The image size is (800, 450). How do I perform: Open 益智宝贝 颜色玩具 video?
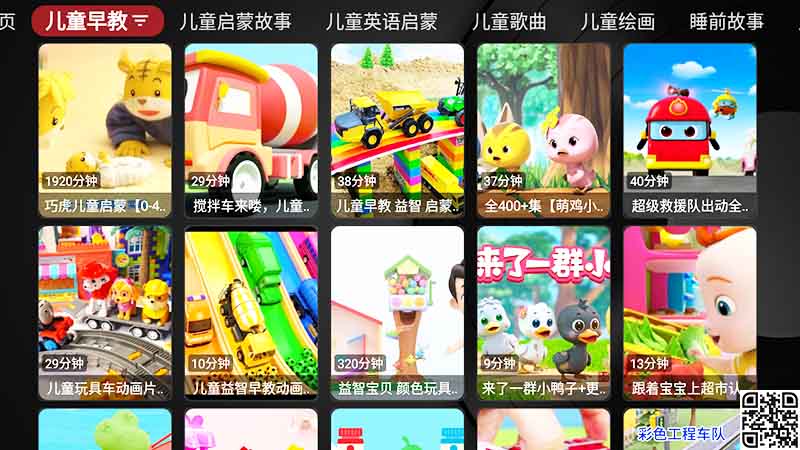point(397,312)
